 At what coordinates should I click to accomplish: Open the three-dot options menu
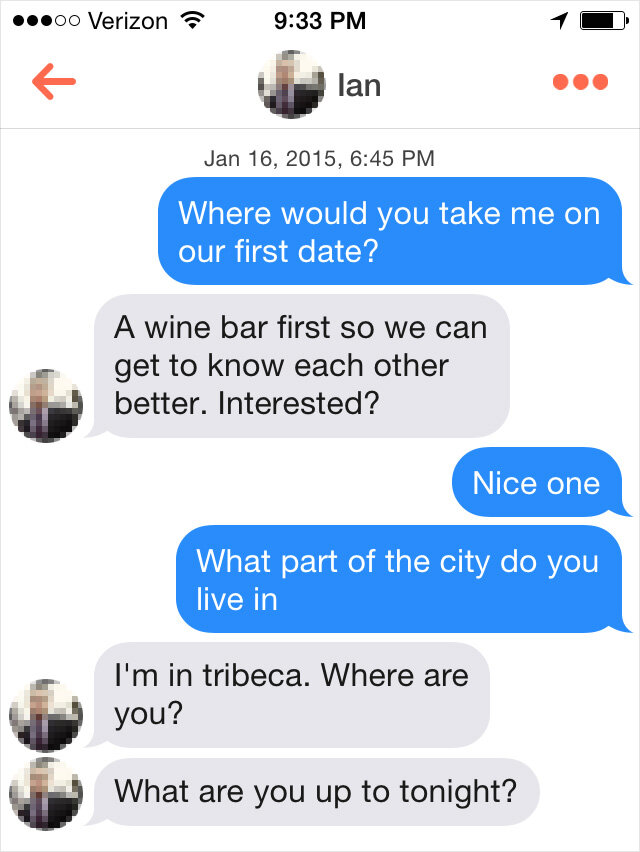click(x=580, y=82)
